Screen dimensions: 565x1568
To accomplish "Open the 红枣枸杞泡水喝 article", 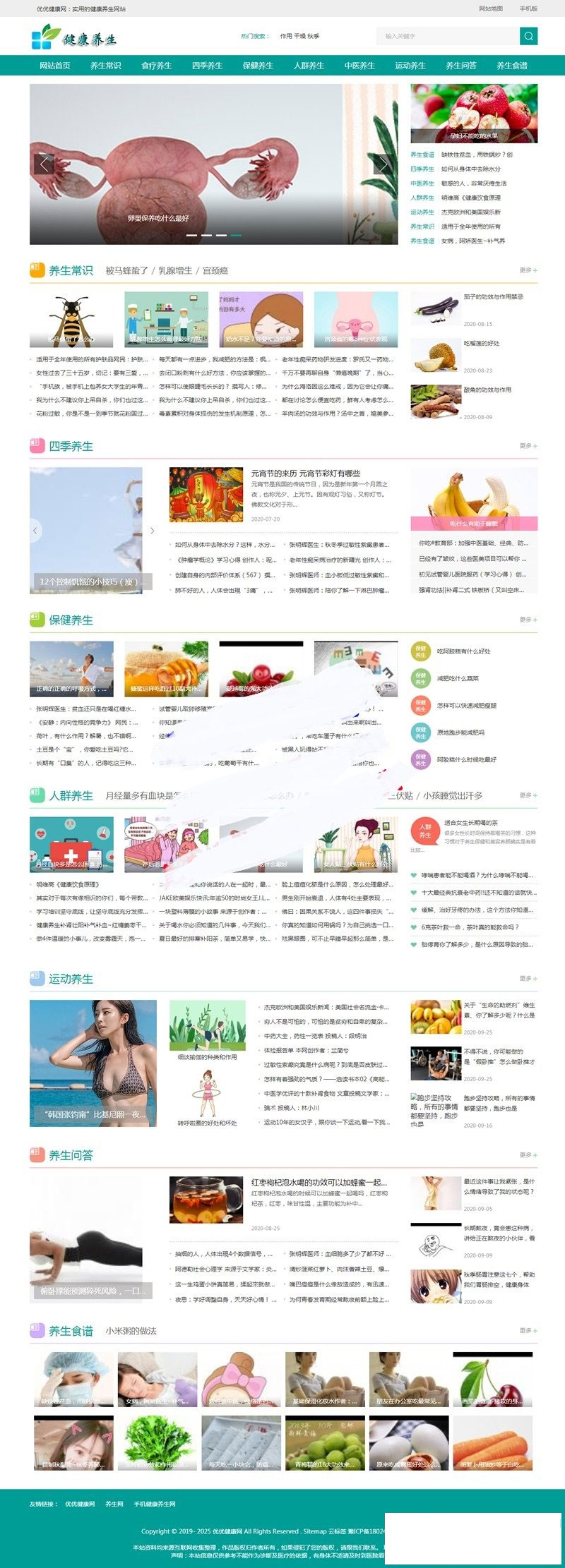I will coord(319,1181).
